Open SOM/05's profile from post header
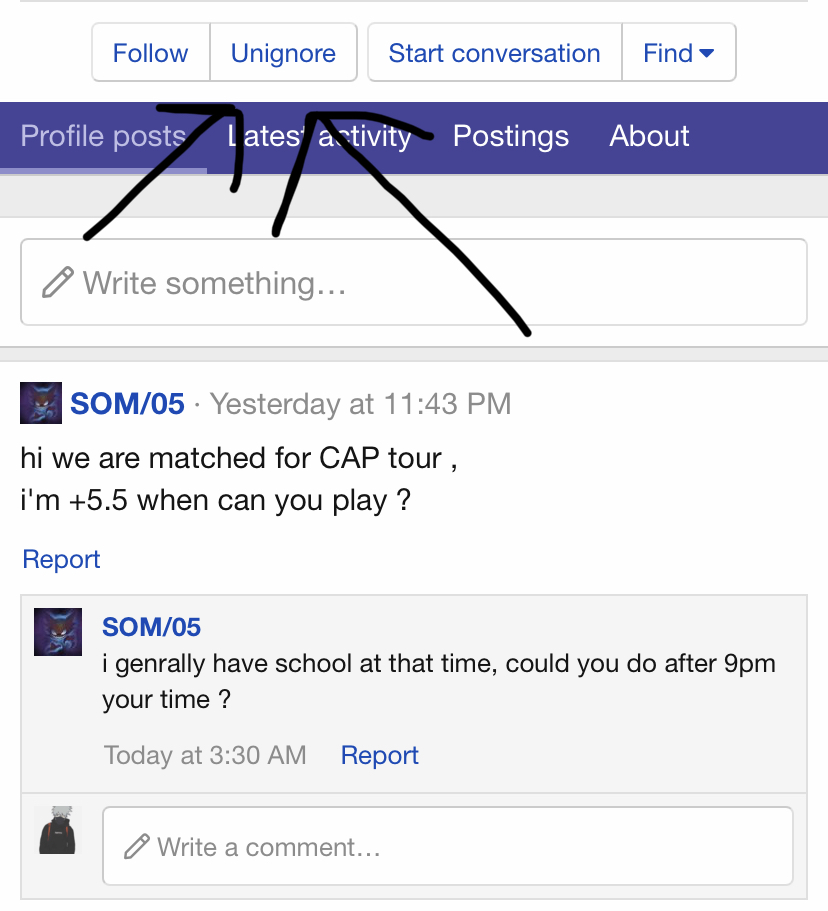Screen dimensions: 828x911 127,404
